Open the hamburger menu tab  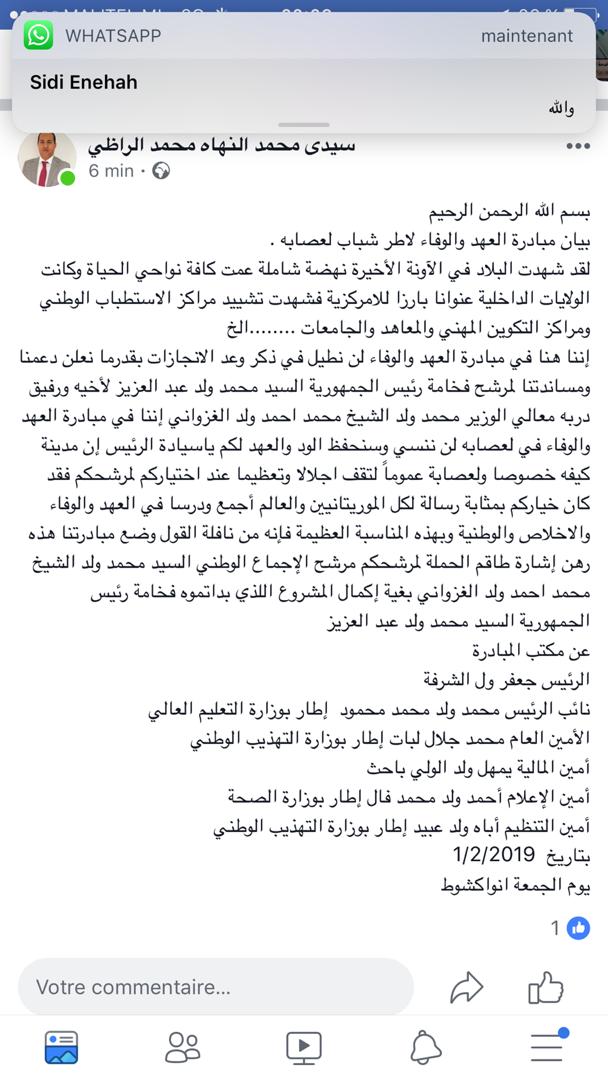pos(549,1046)
